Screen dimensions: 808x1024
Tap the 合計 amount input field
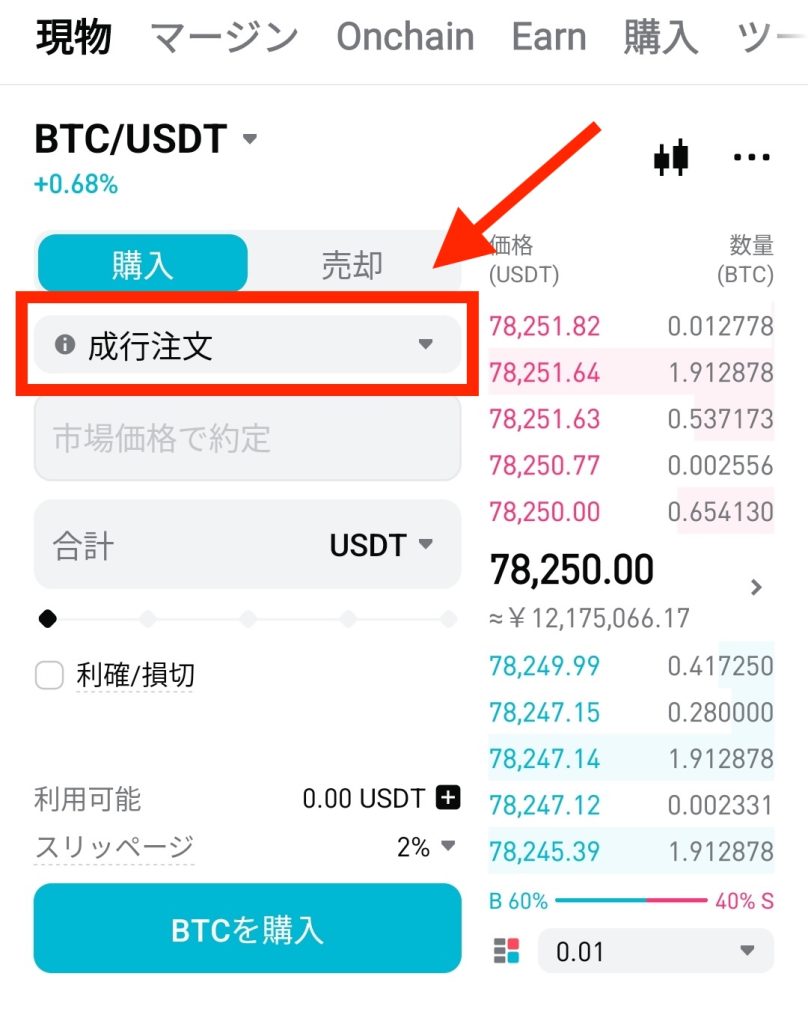pos(170,545)
